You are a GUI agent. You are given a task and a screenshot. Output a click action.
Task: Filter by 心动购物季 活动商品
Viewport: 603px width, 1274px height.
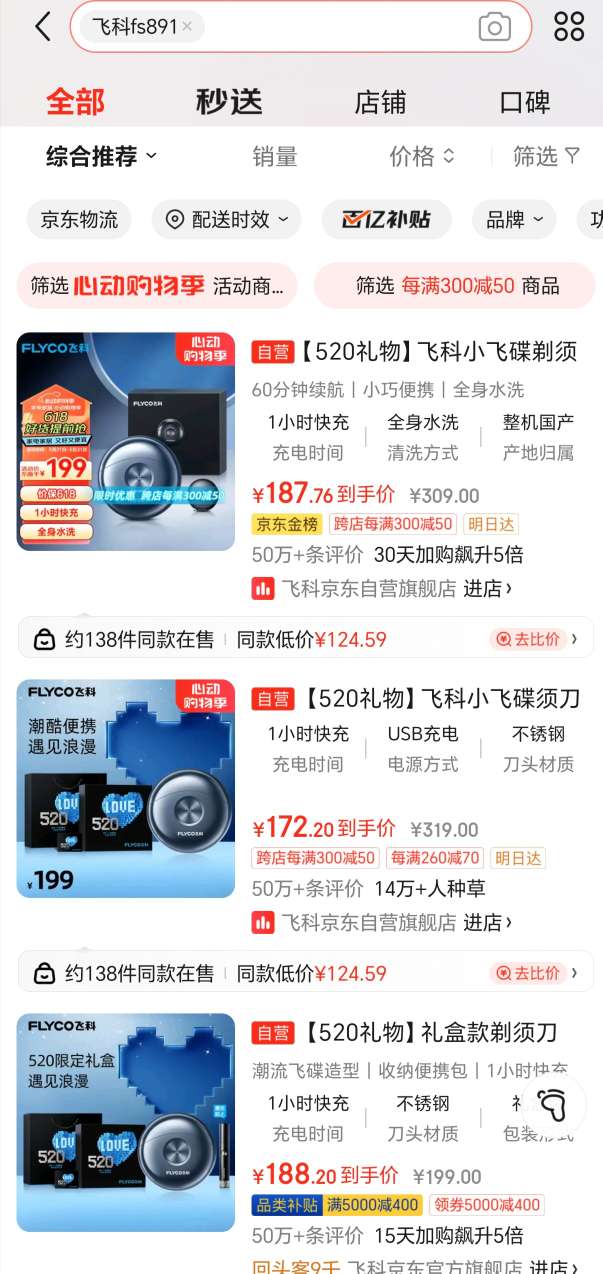[x=157, y=286]
